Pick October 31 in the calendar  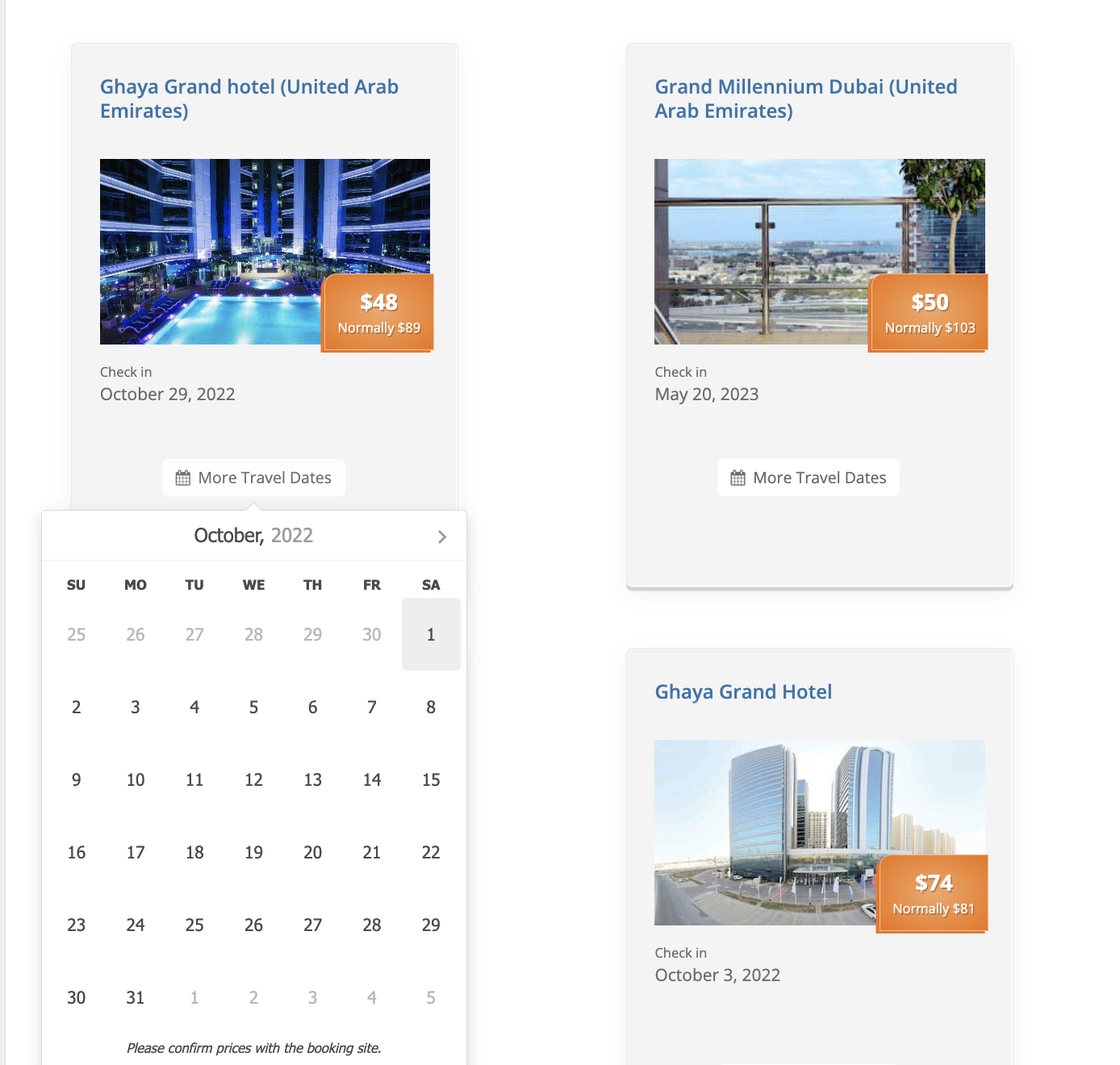pos(136,997)
